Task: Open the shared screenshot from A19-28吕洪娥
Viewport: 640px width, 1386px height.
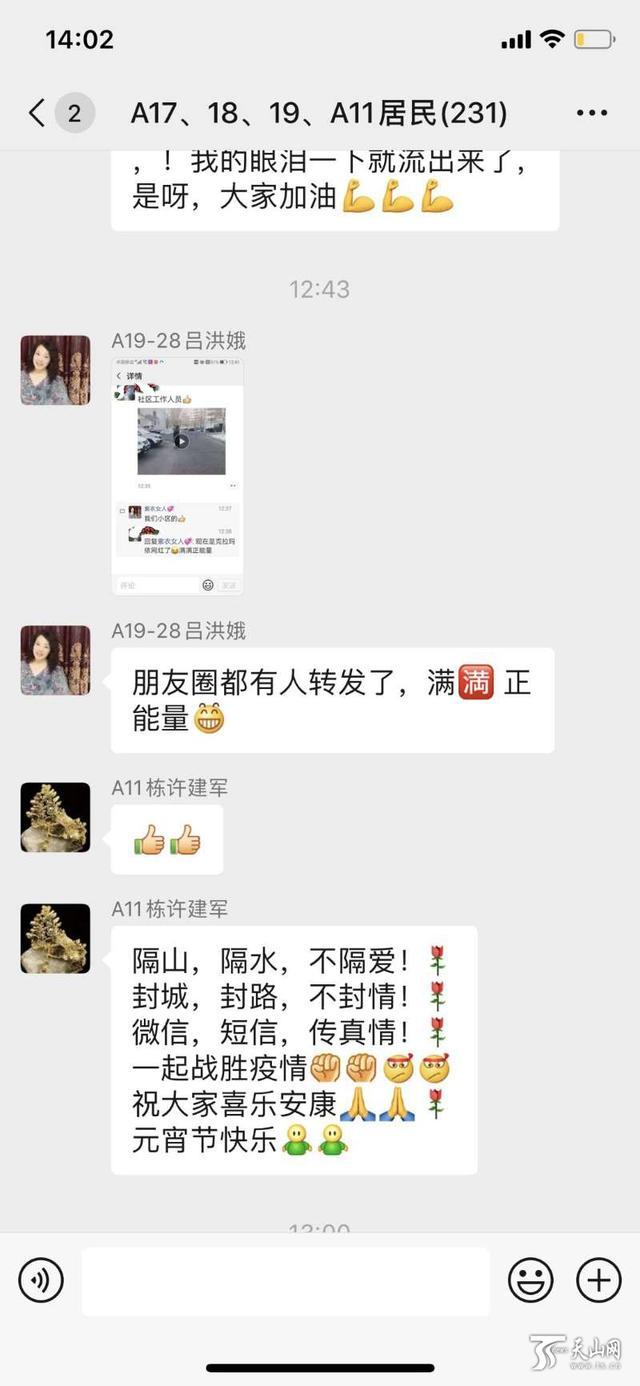Action: pos(177,476)
